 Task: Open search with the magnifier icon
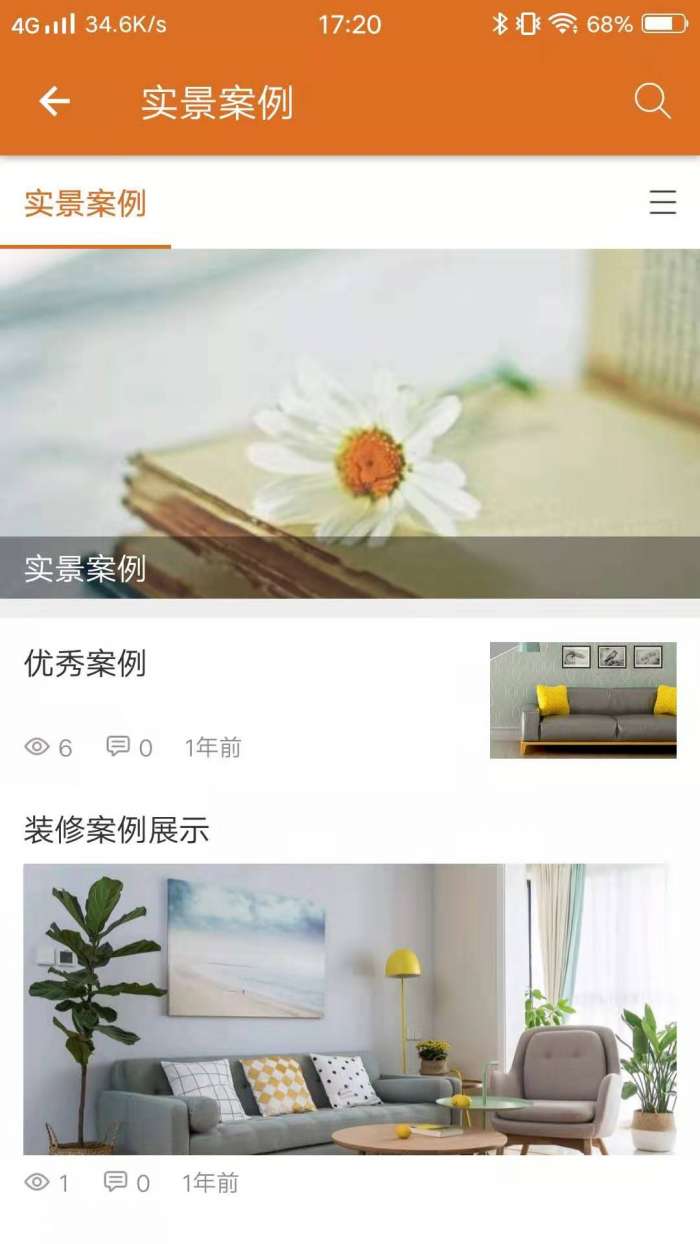pos(652,101)
